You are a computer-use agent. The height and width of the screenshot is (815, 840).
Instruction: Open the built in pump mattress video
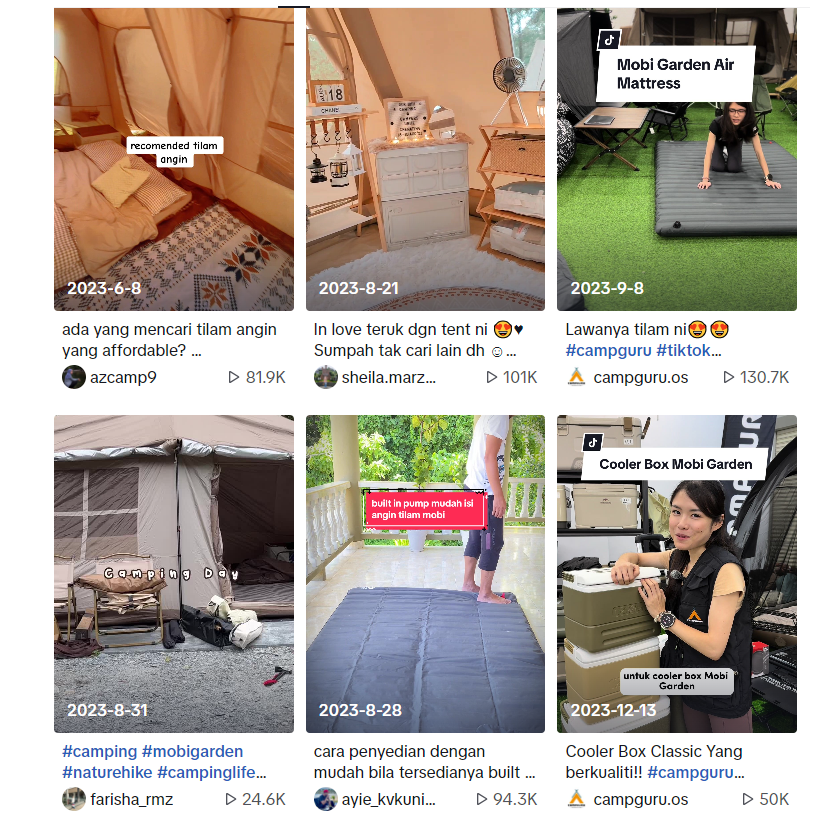click(425, 574)
